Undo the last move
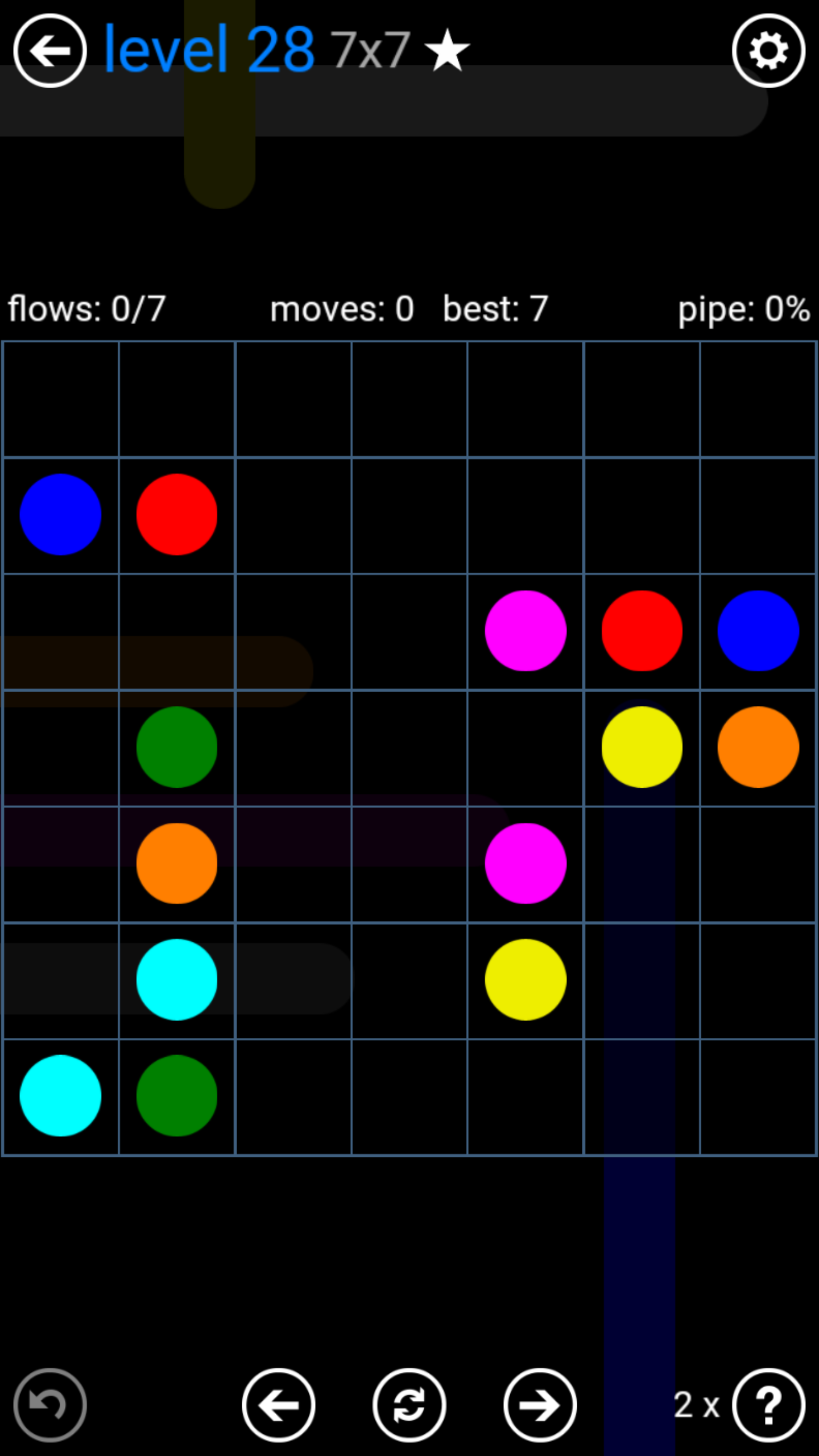This screenshot has height=1456, width=819. (x=50, y=1405)
